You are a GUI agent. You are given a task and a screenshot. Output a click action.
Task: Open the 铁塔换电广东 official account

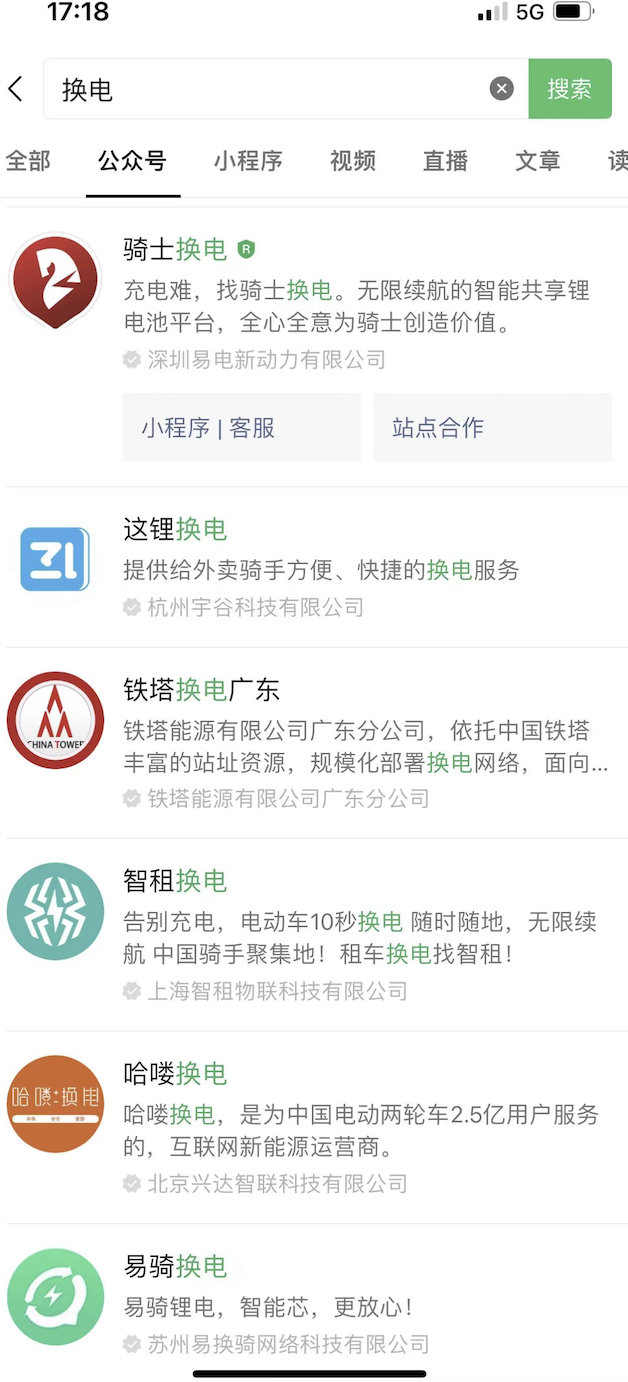point(201,689)
